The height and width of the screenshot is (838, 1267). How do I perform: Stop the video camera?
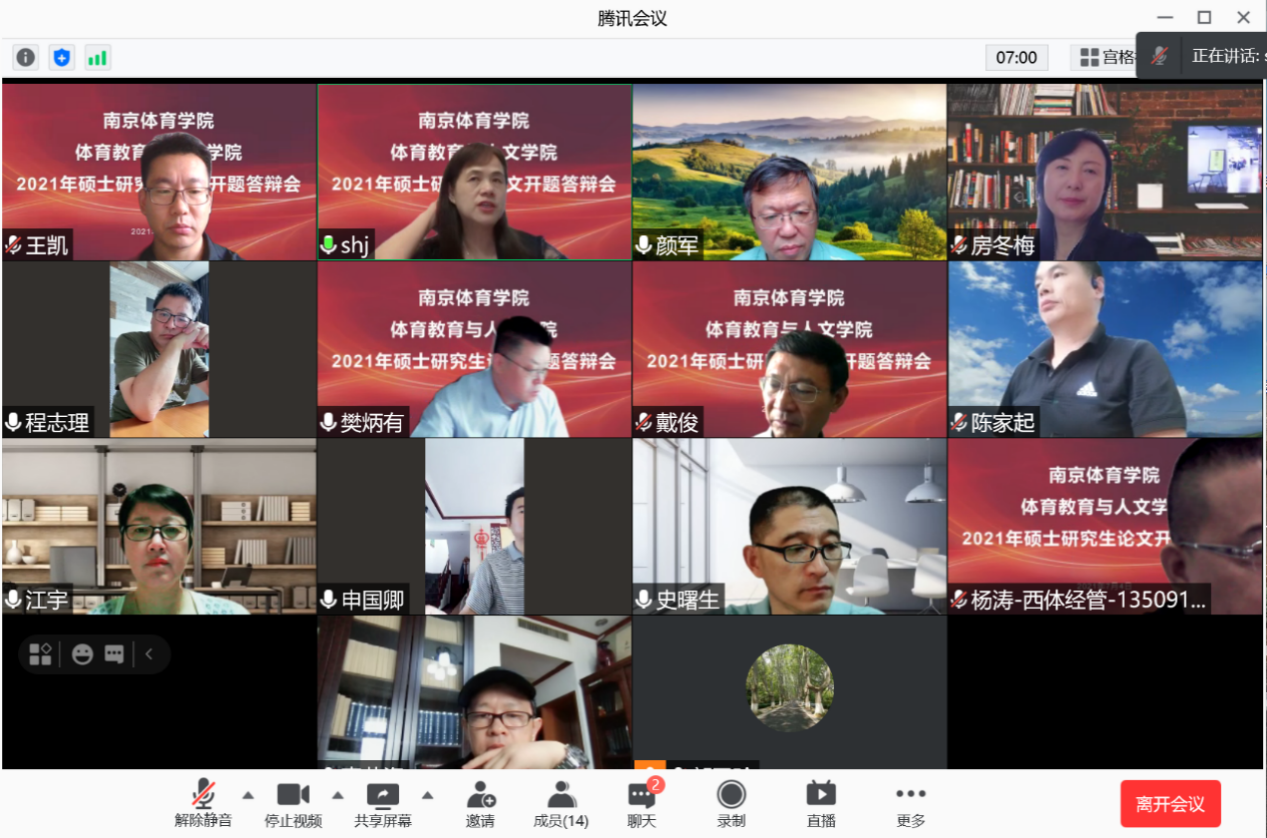[x=293, y=803]
